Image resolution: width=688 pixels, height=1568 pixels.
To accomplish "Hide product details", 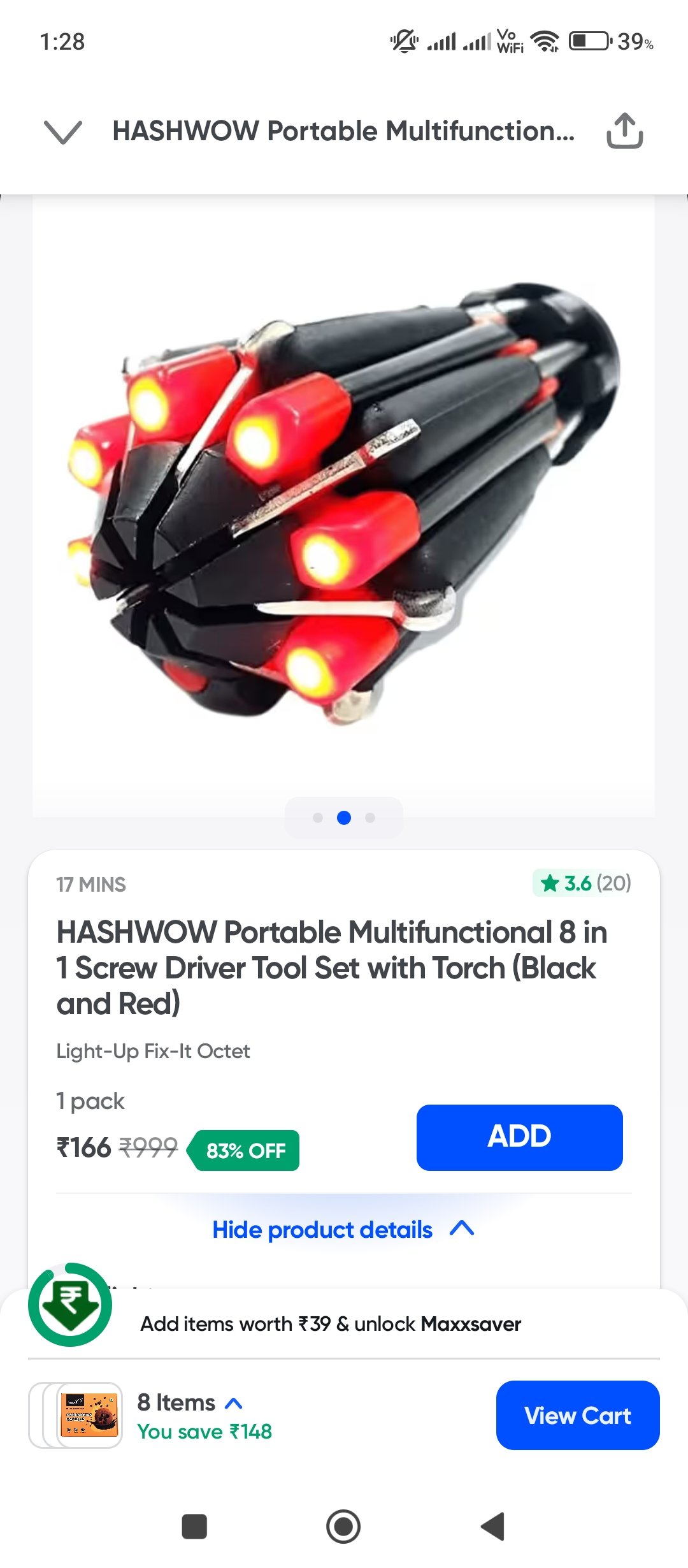I will [x=343, y=1229].
